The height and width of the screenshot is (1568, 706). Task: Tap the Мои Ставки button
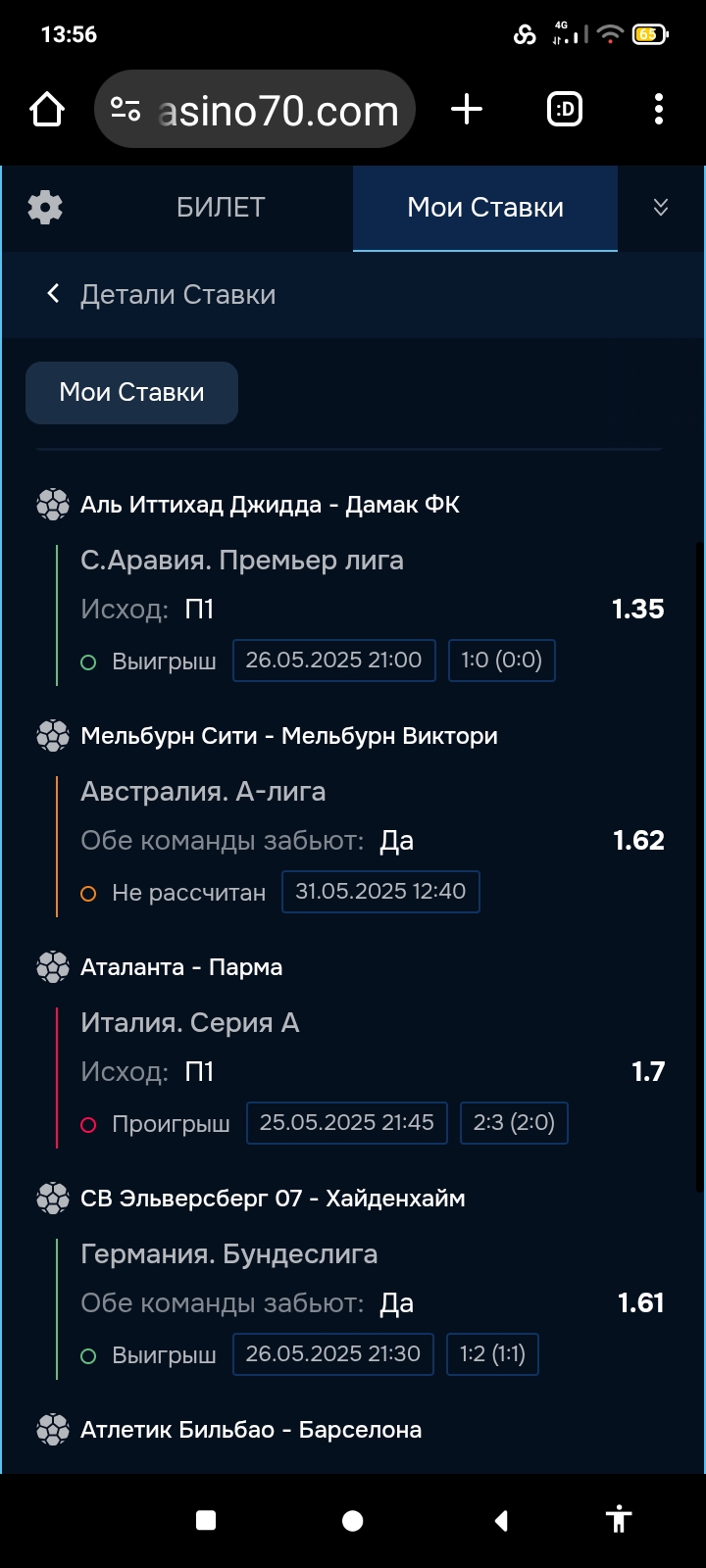coord(131,393)
